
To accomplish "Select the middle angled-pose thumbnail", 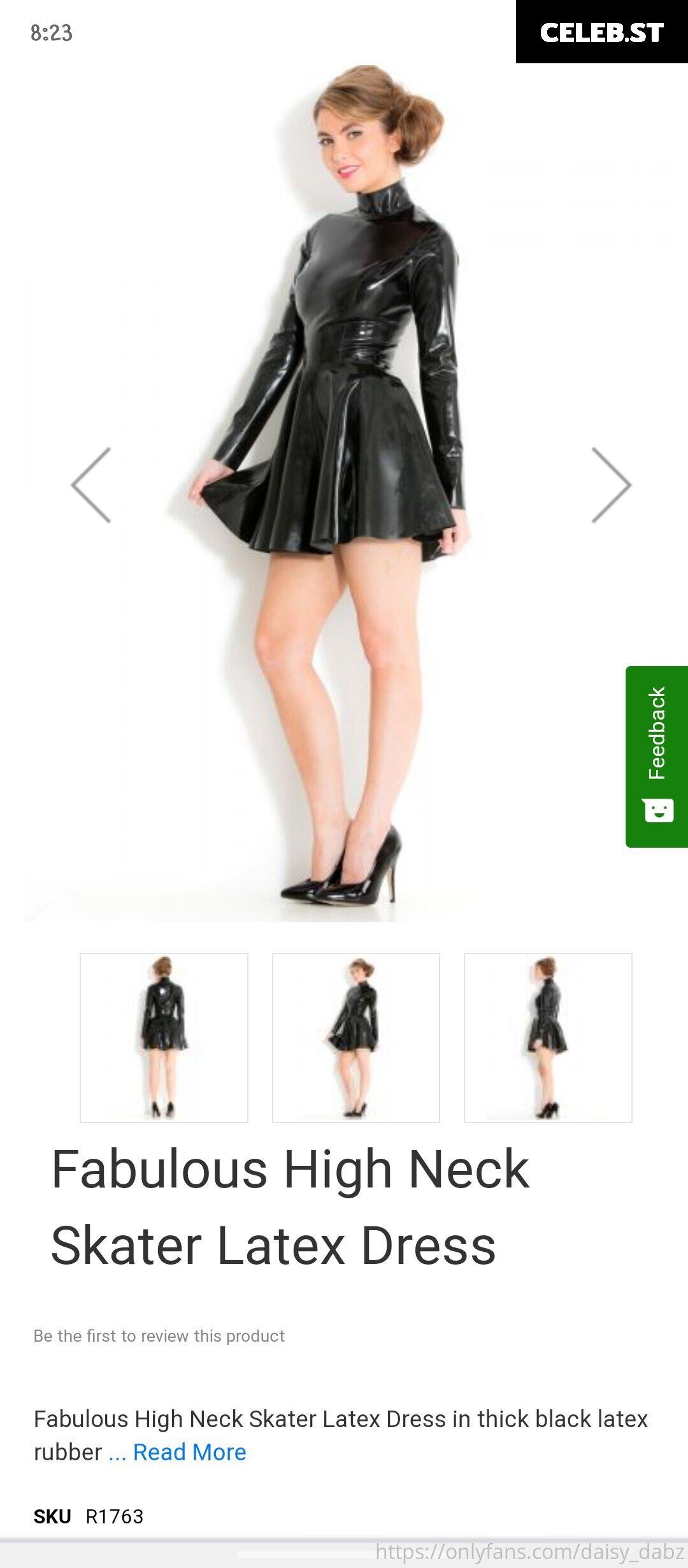I will pos(356,1038).
